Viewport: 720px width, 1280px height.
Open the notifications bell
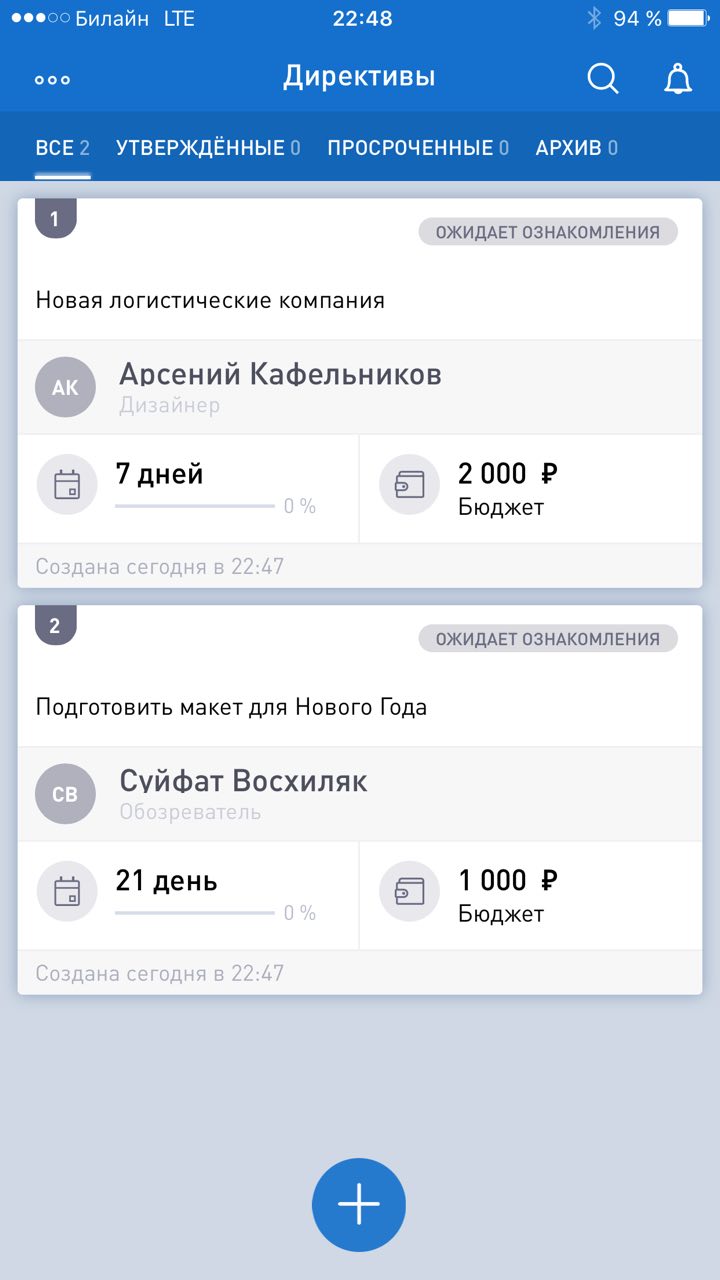(x=678, y=79)
